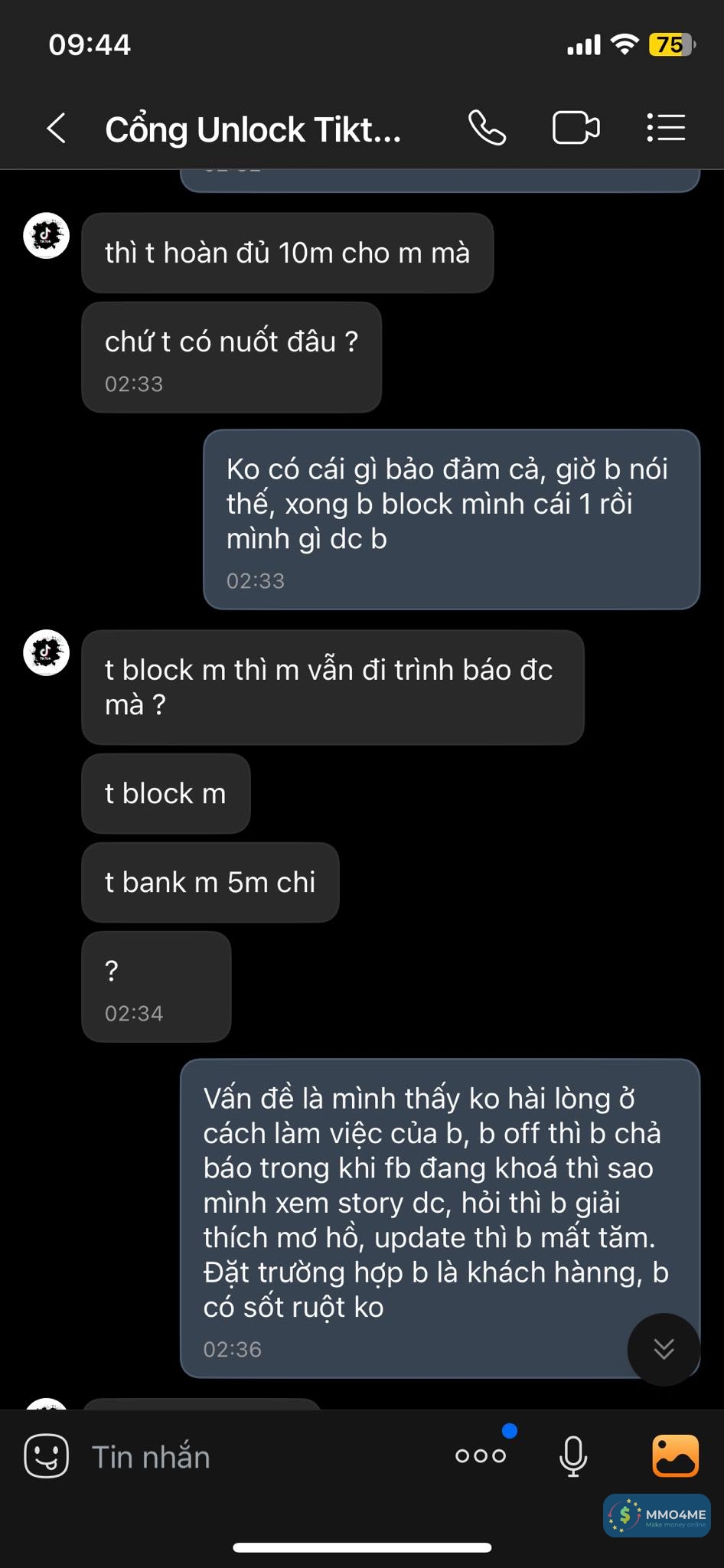Open more attachment options
This screenshot has width=724, height=1568.
481,1455
